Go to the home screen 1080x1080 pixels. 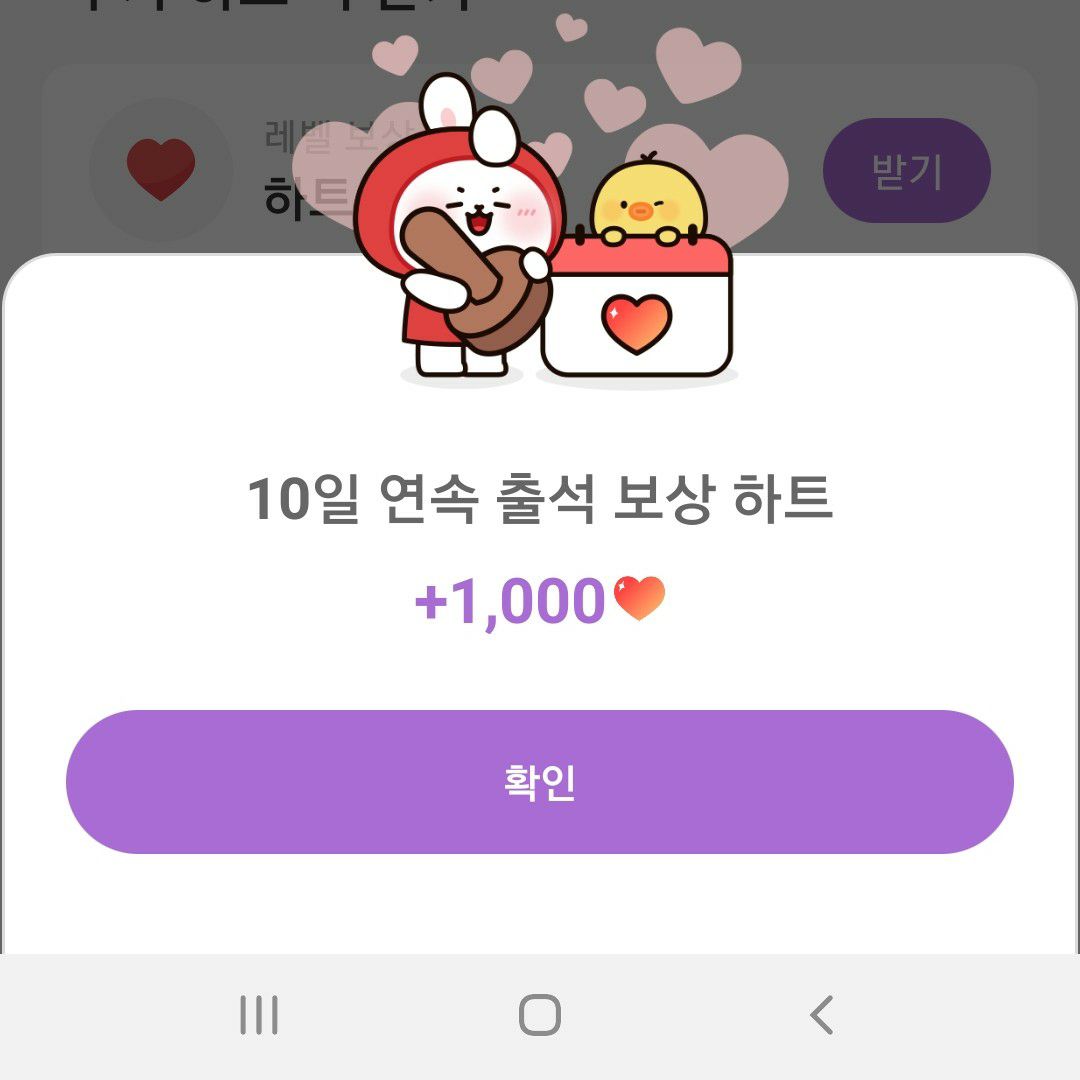coord(540,1015)
